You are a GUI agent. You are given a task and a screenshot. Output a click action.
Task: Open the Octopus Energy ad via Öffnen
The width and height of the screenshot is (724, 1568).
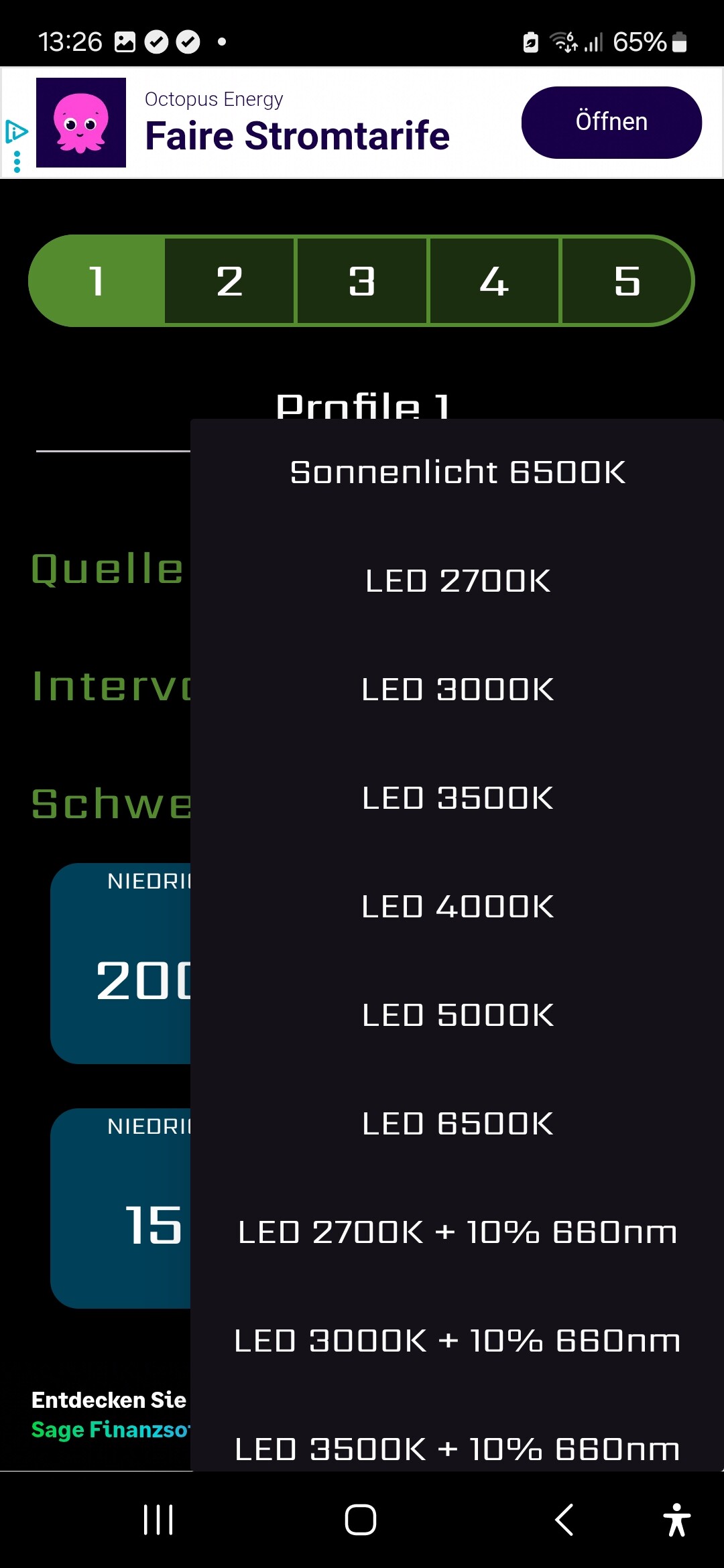tap(611, 123)
